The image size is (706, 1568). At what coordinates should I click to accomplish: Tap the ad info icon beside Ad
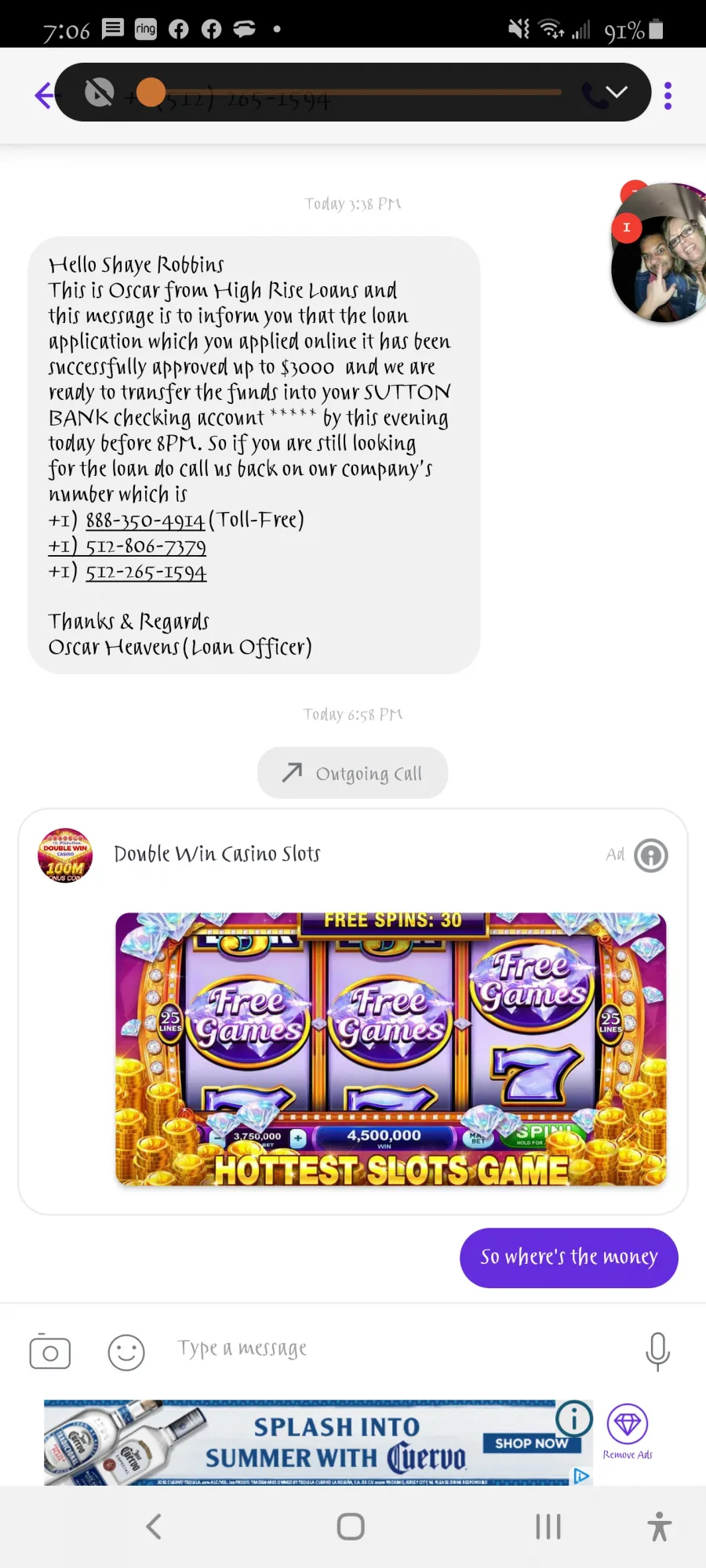[651, 855]
